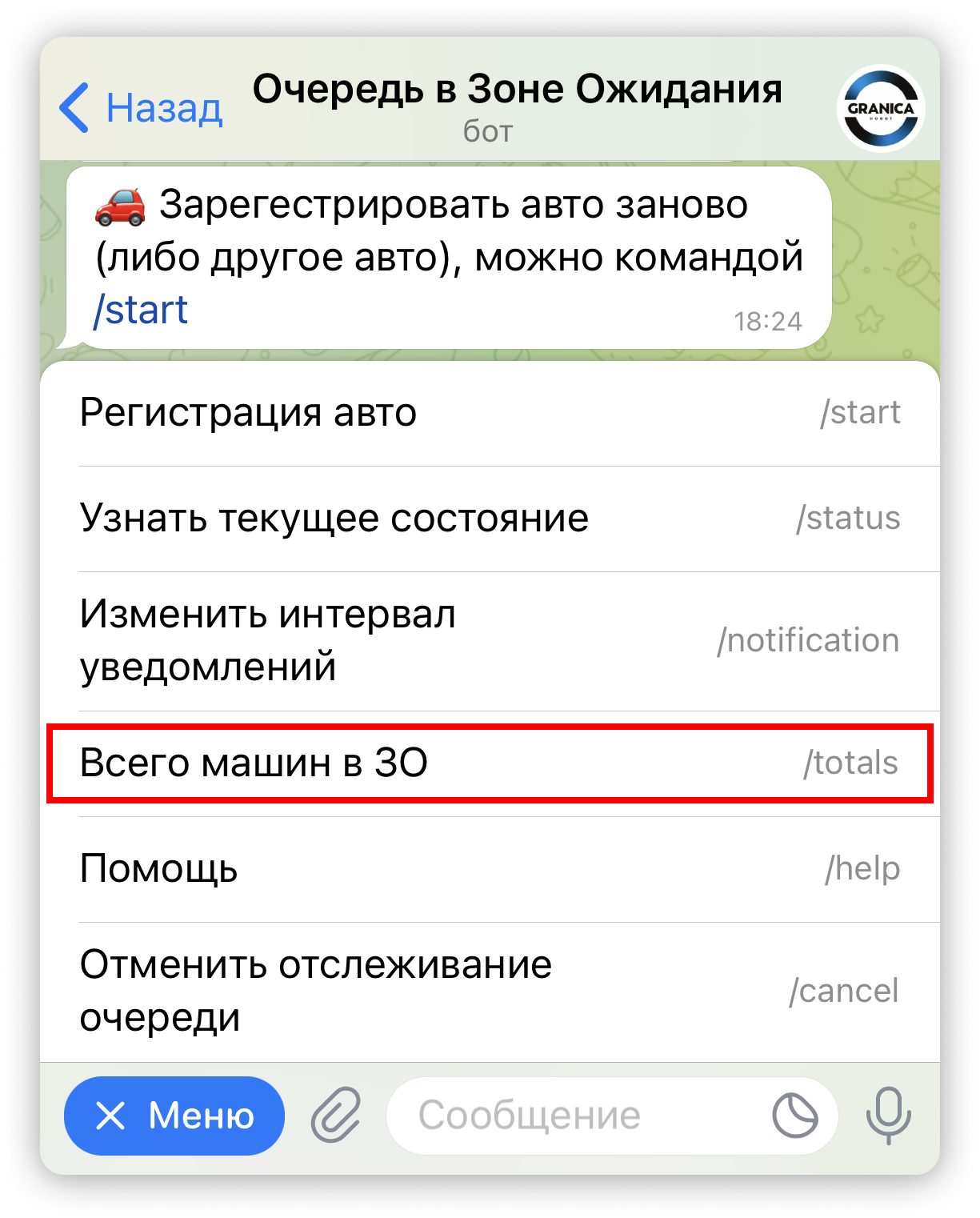Image resolution: width=980 pixels, height=1218 pixels.
Task: Select the Всего машин в ЗО command
Action: (x=252, y=762)
